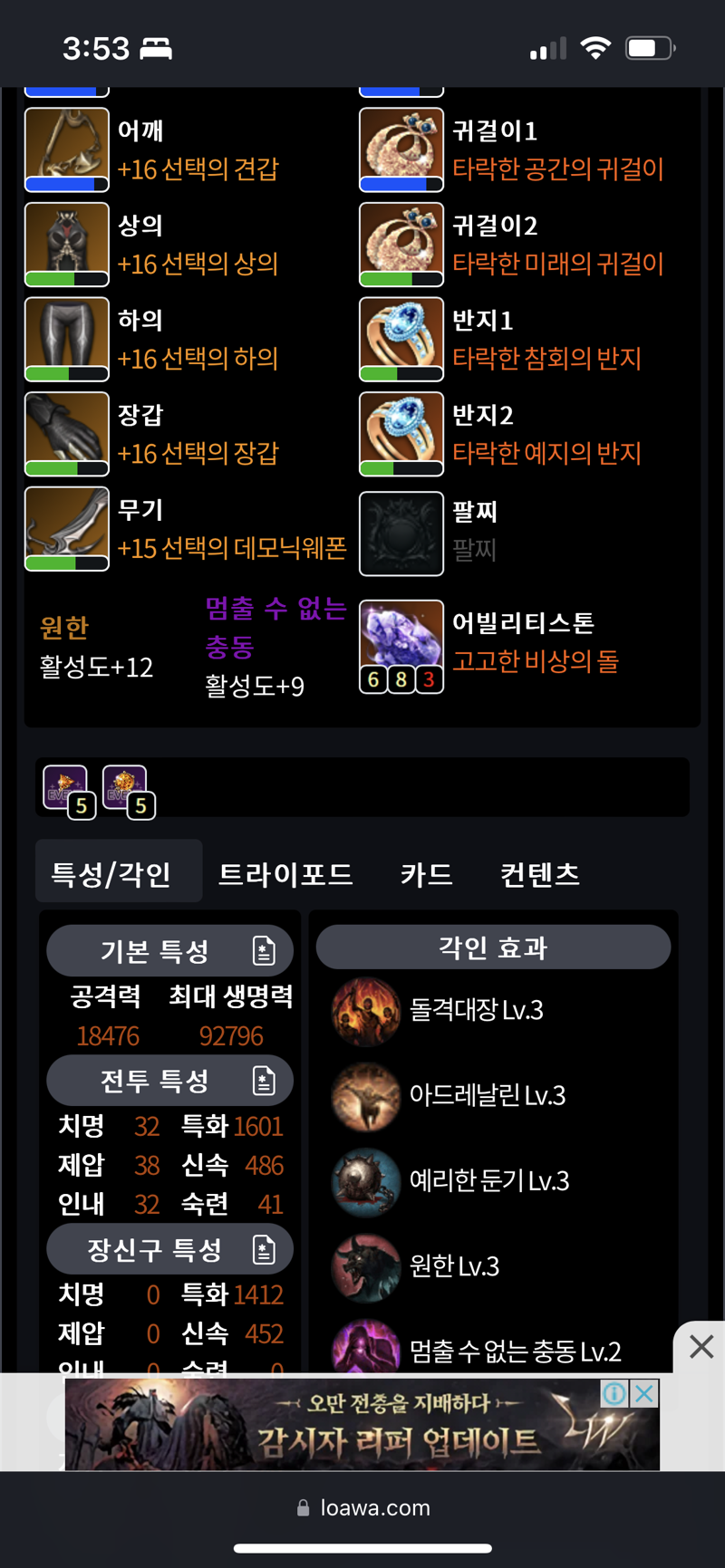725x1568 pixels.
Task: Open the 감시자 리퍼 업데이트 ad banner
Action: click(x=362, y=1425)
